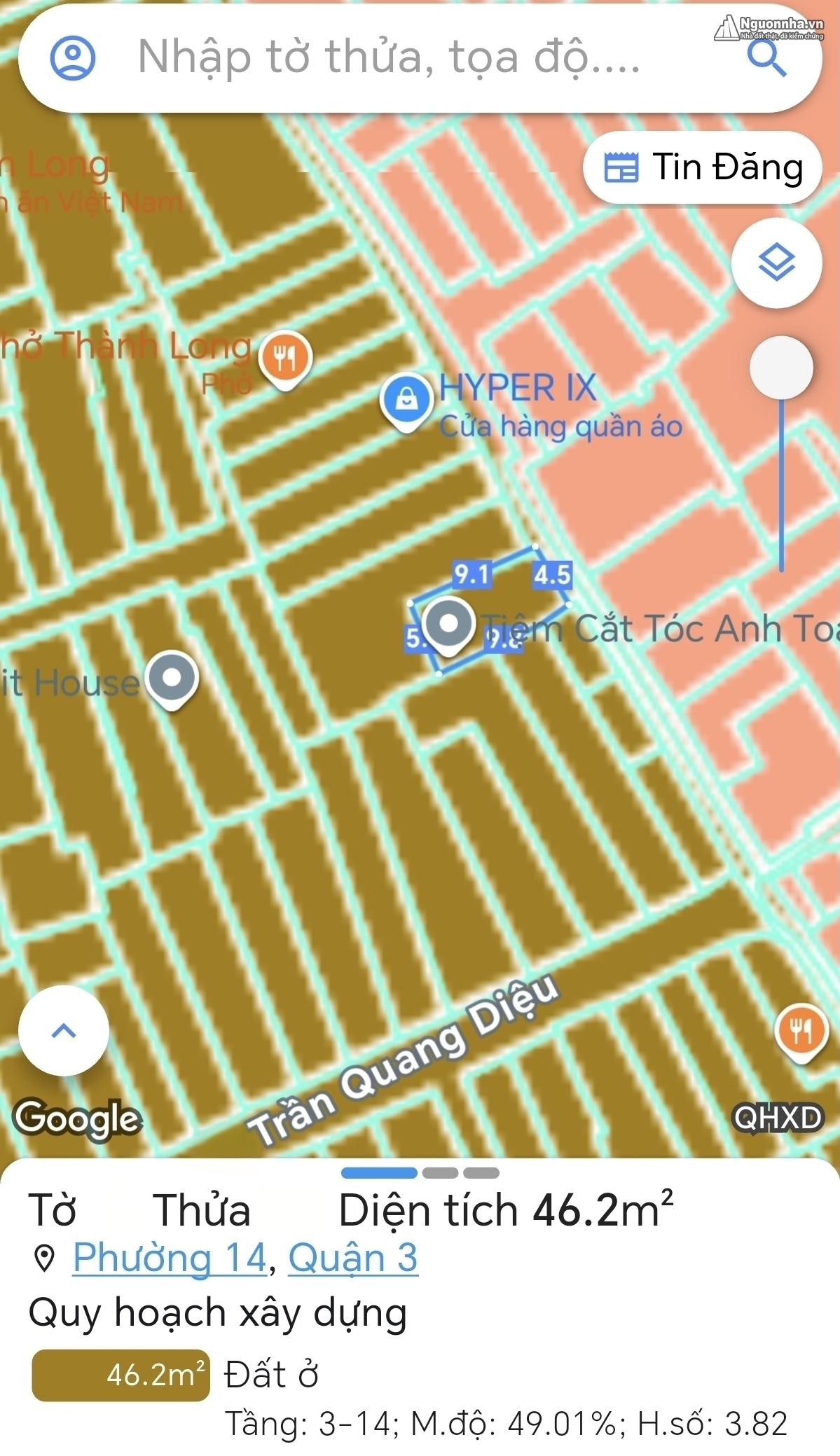Open the Quận 3 link
Image resolution: width=840 pixels, height=1456 pixels.
point(353,1257)
